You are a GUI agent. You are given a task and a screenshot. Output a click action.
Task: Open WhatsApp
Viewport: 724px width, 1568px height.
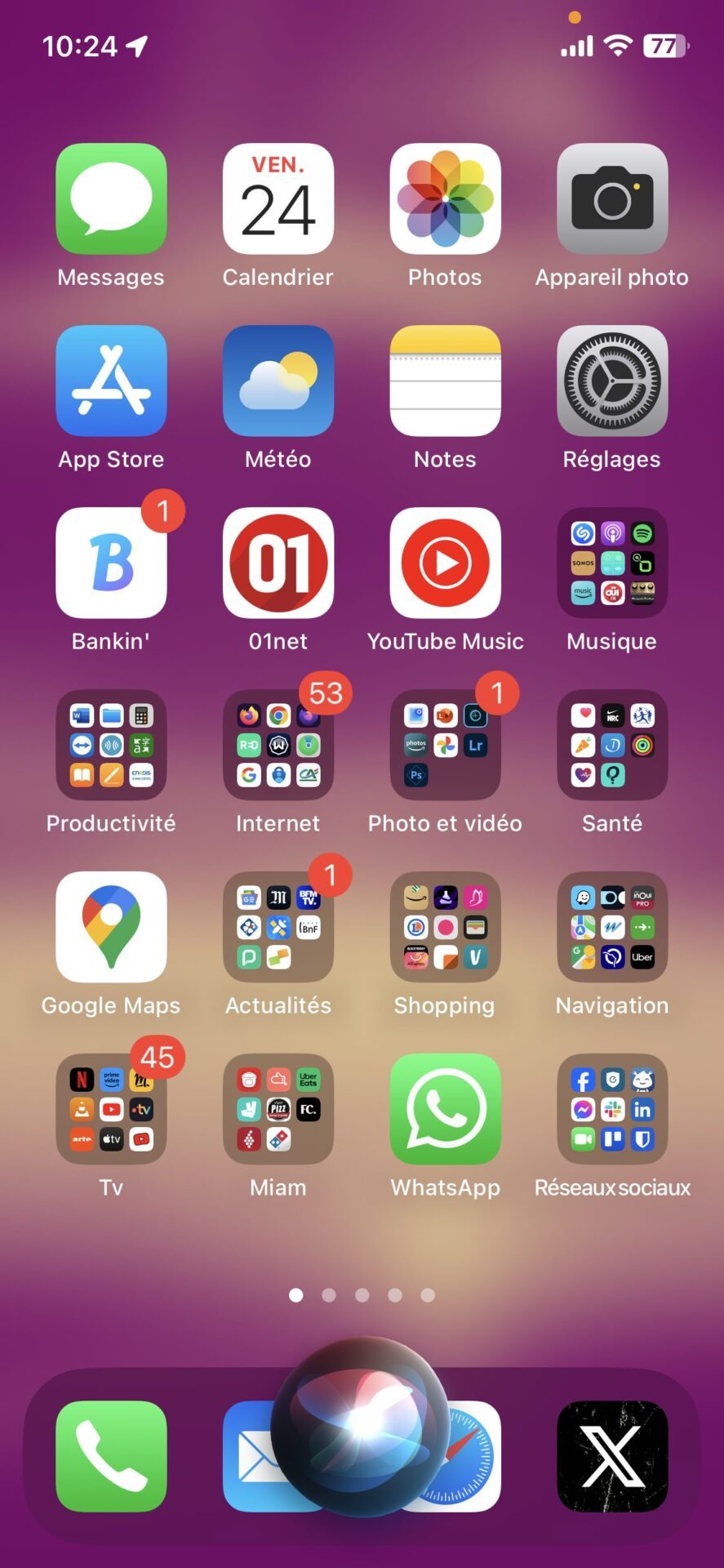coord(445,1109)
